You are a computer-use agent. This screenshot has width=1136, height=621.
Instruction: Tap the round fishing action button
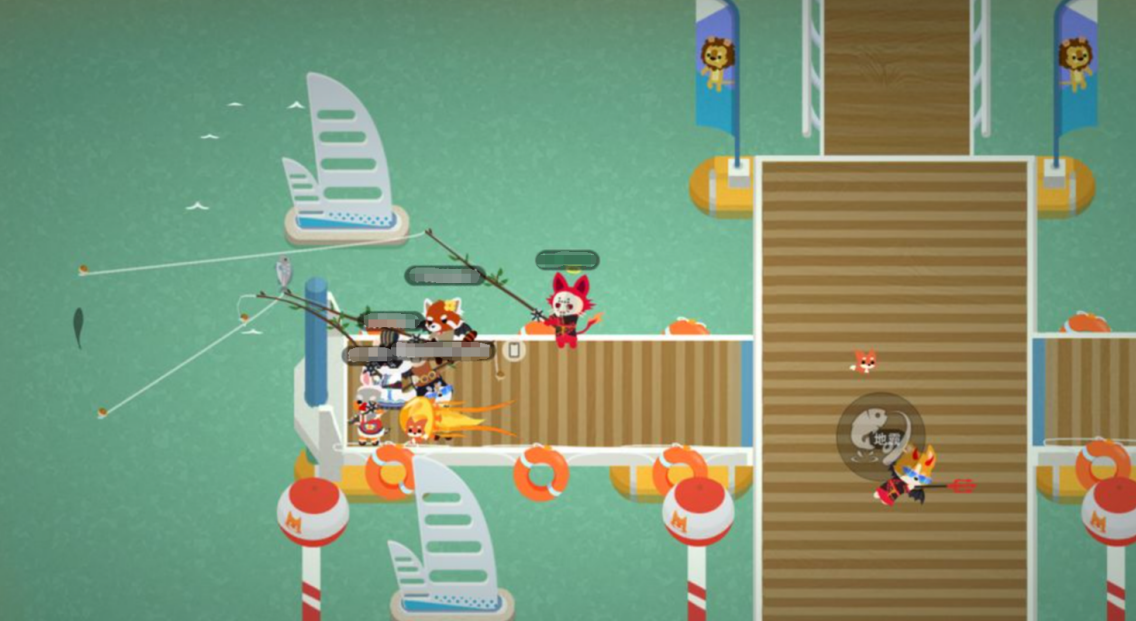tap(880, 436)
